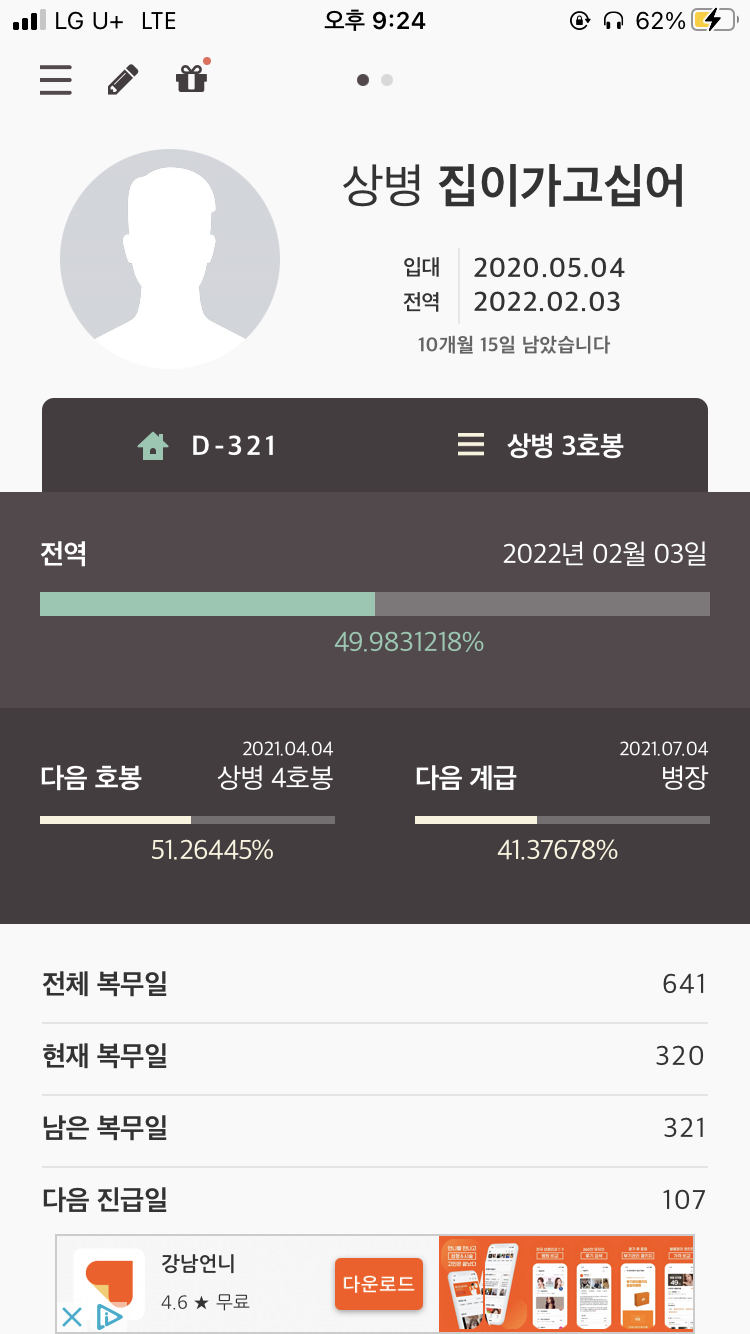Switch pages using the page indicator dots
The width and height of the screenshot is (750, 1334).
click(375, 80)
